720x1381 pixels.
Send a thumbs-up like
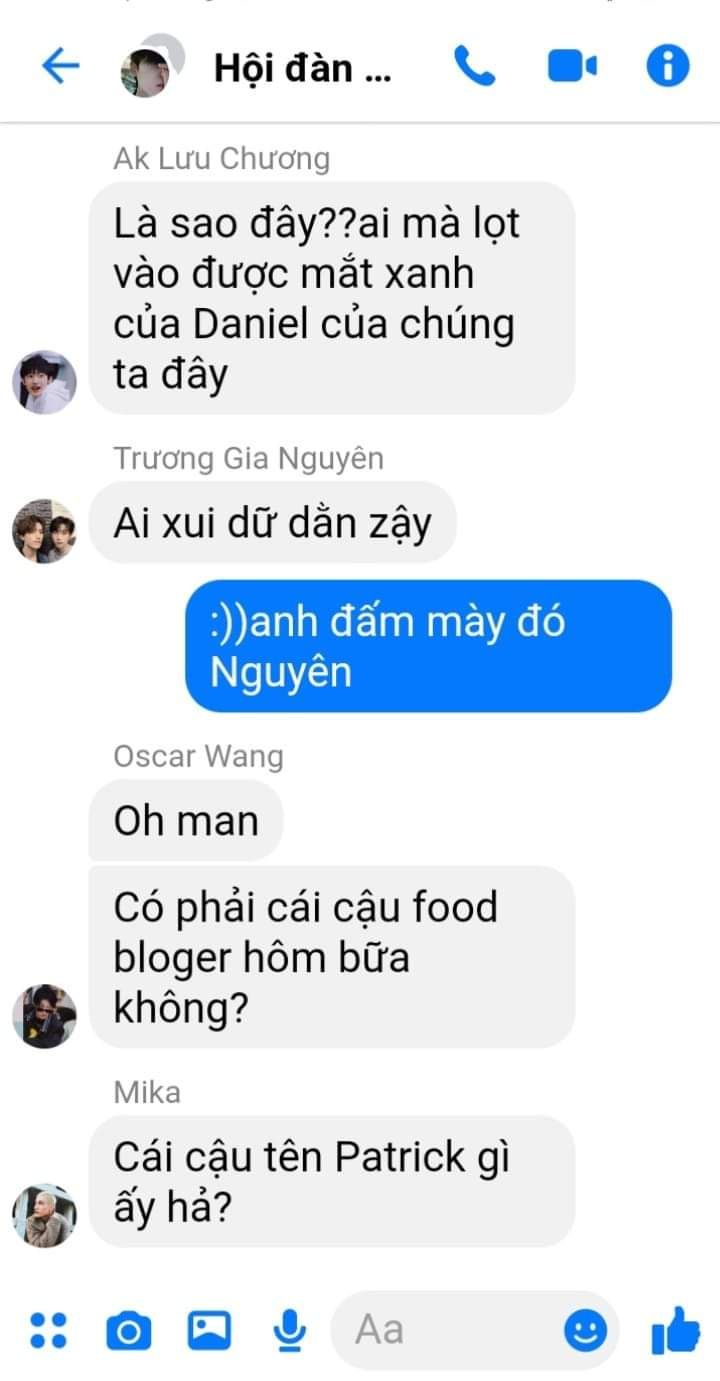675,1329
